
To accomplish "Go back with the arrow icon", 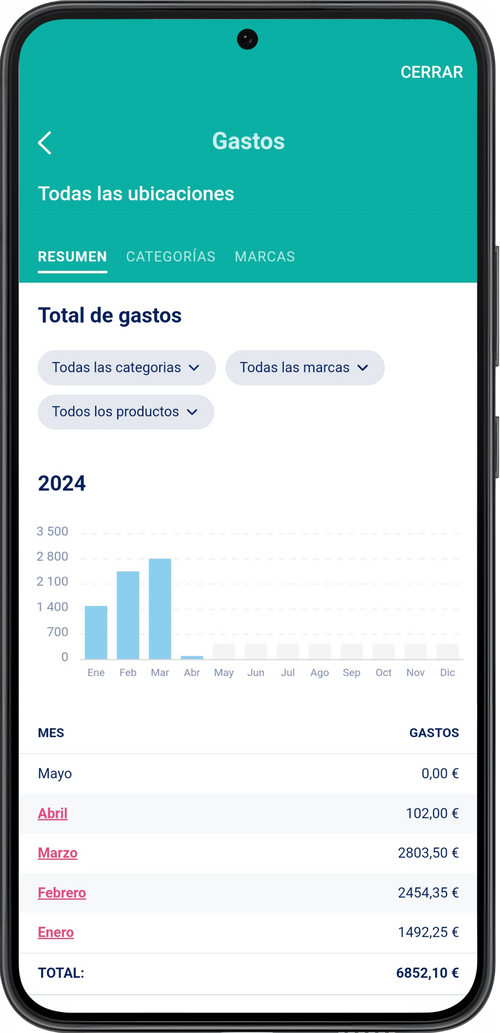I will (x=45, y=142).
